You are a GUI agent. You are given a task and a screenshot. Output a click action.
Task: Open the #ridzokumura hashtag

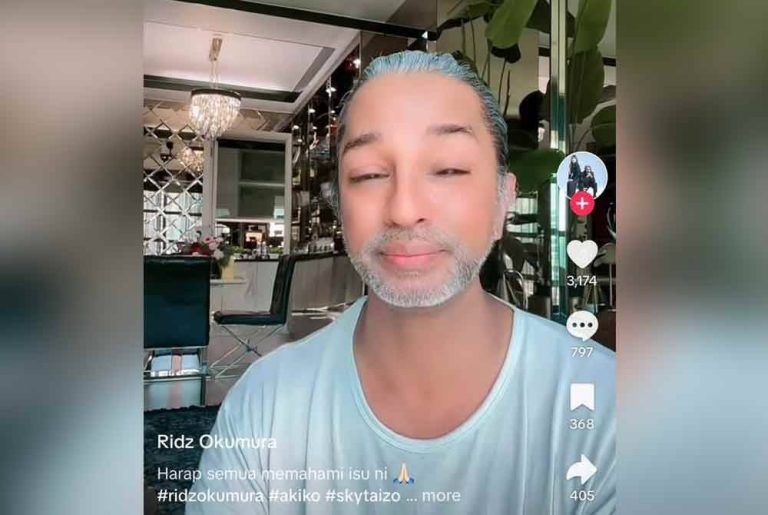click(211, 495)
